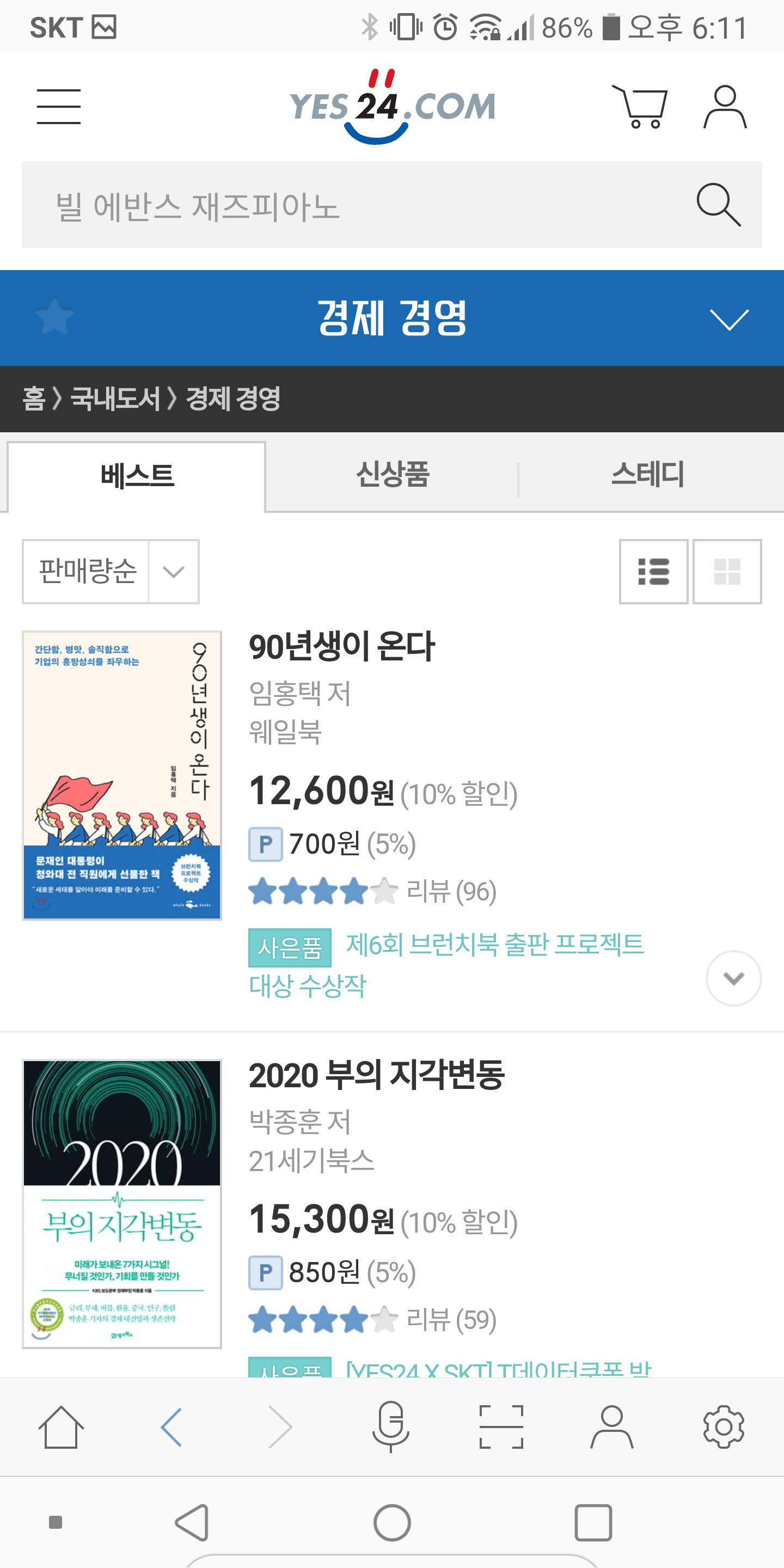Select grid view layout
This screenshot has width=784, height=1568.
click(x=727, y=572)
